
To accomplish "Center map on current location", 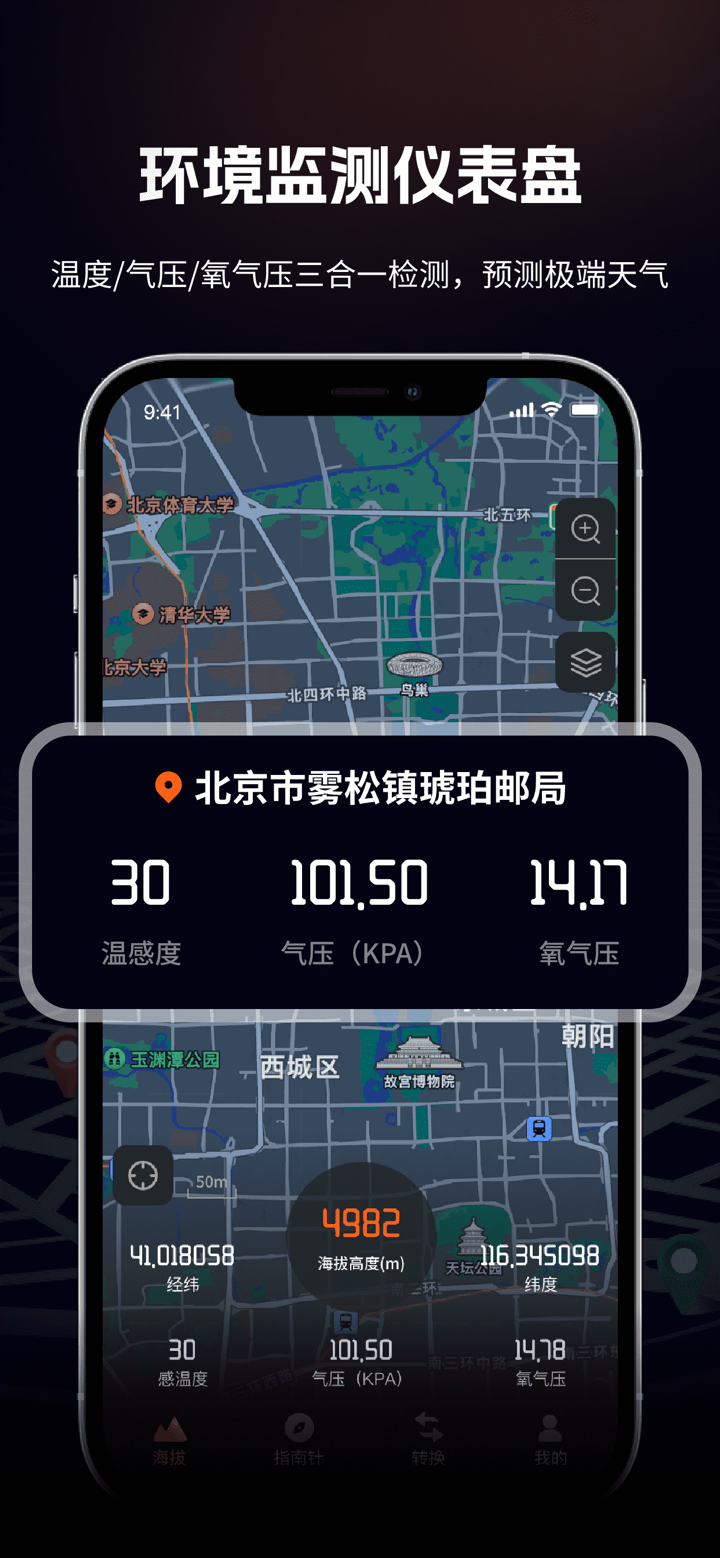I will pyautogui.click(x=142, y=1176).
